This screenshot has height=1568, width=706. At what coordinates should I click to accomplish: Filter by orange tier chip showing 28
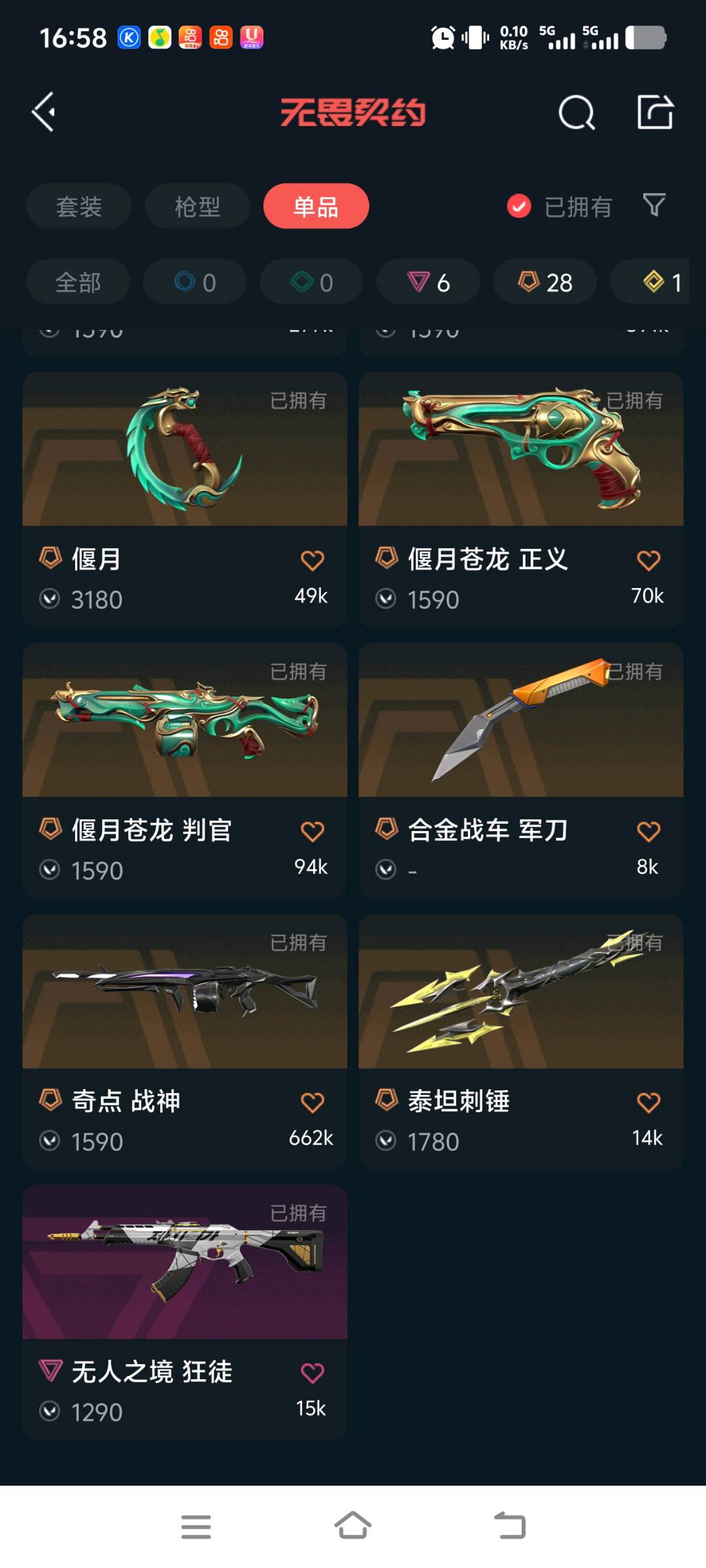pos(545,282)
